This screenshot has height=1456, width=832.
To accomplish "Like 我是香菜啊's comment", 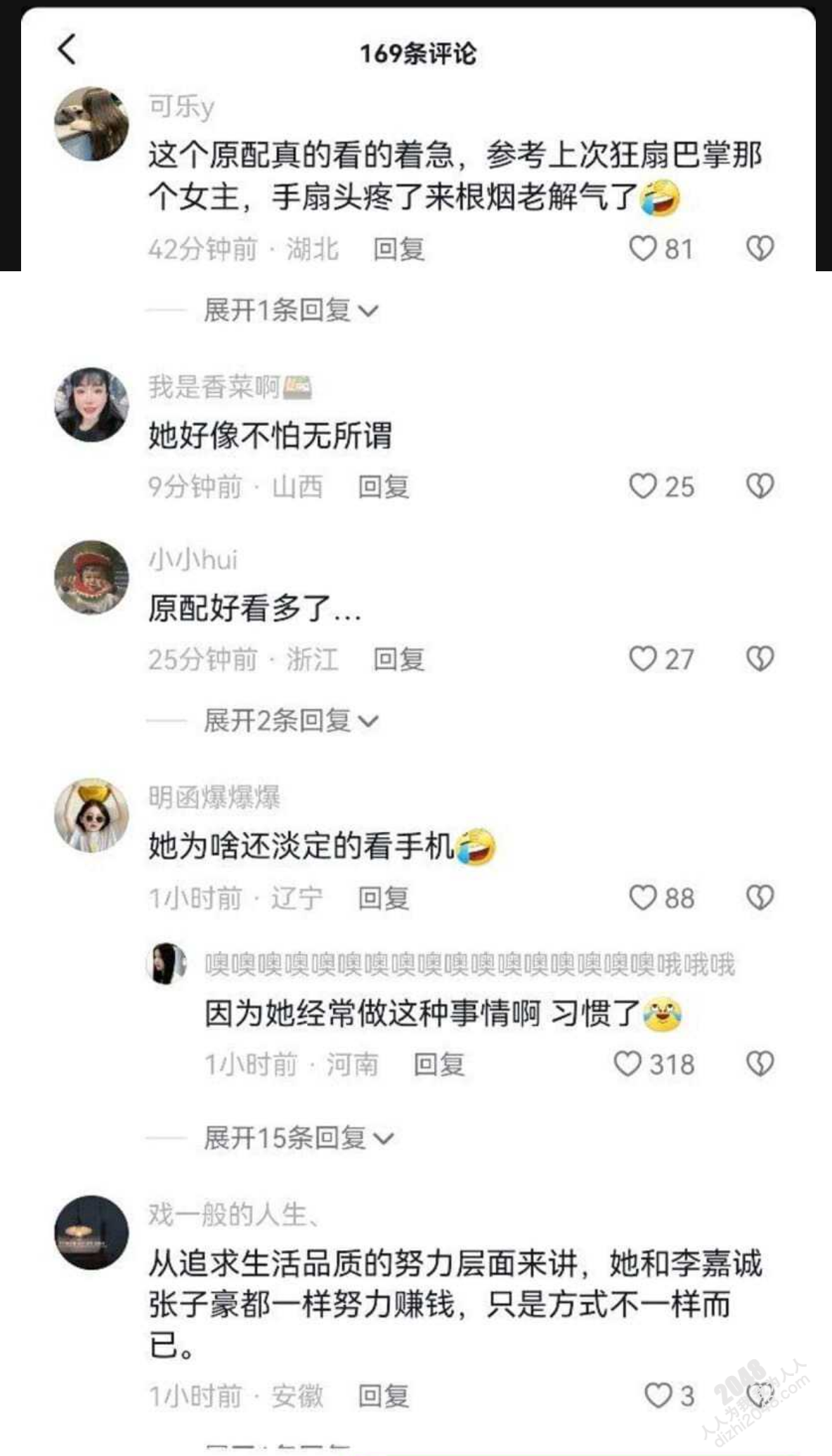I will pyautogui.click(x=642, y=486).
